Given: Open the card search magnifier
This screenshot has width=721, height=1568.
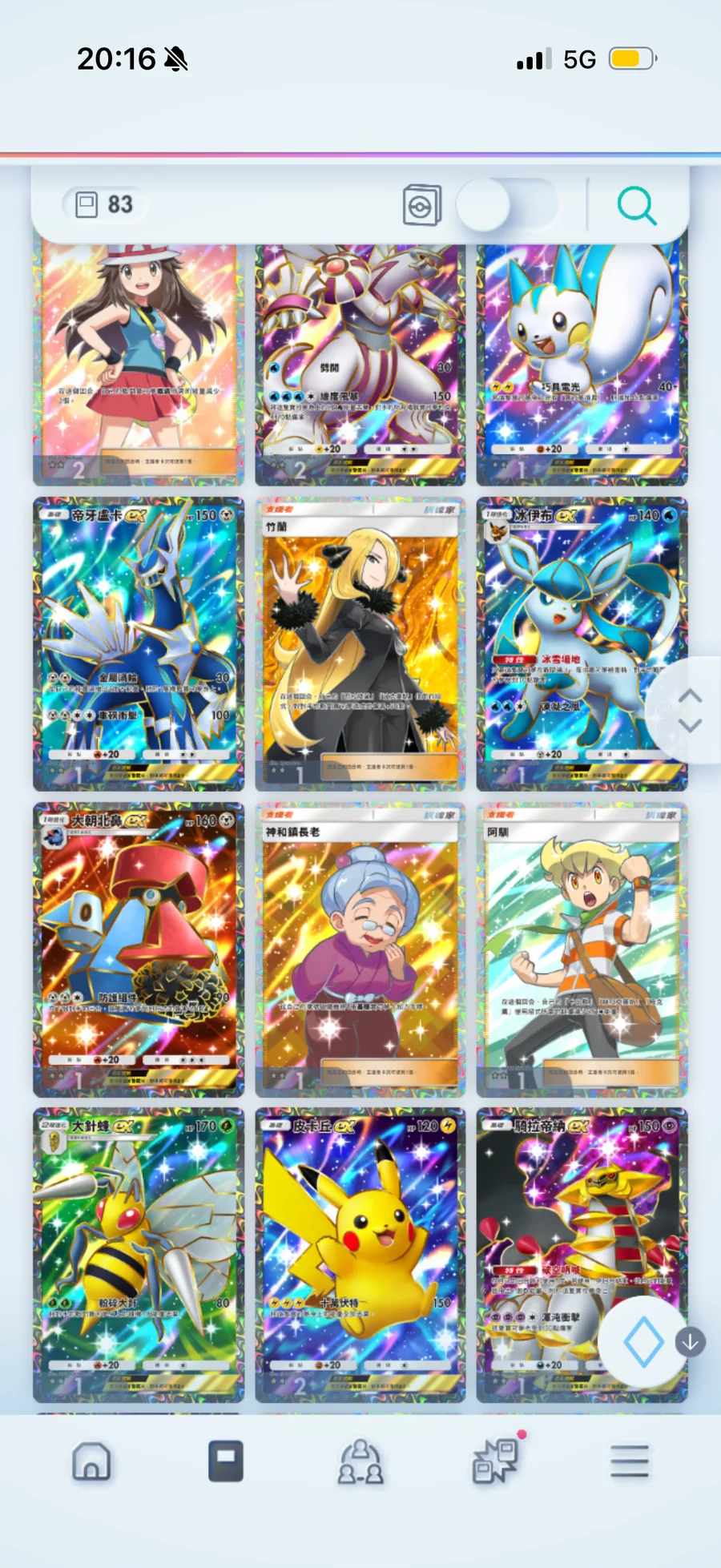Looking at the screenshot, I should click(x=637, y=206).
